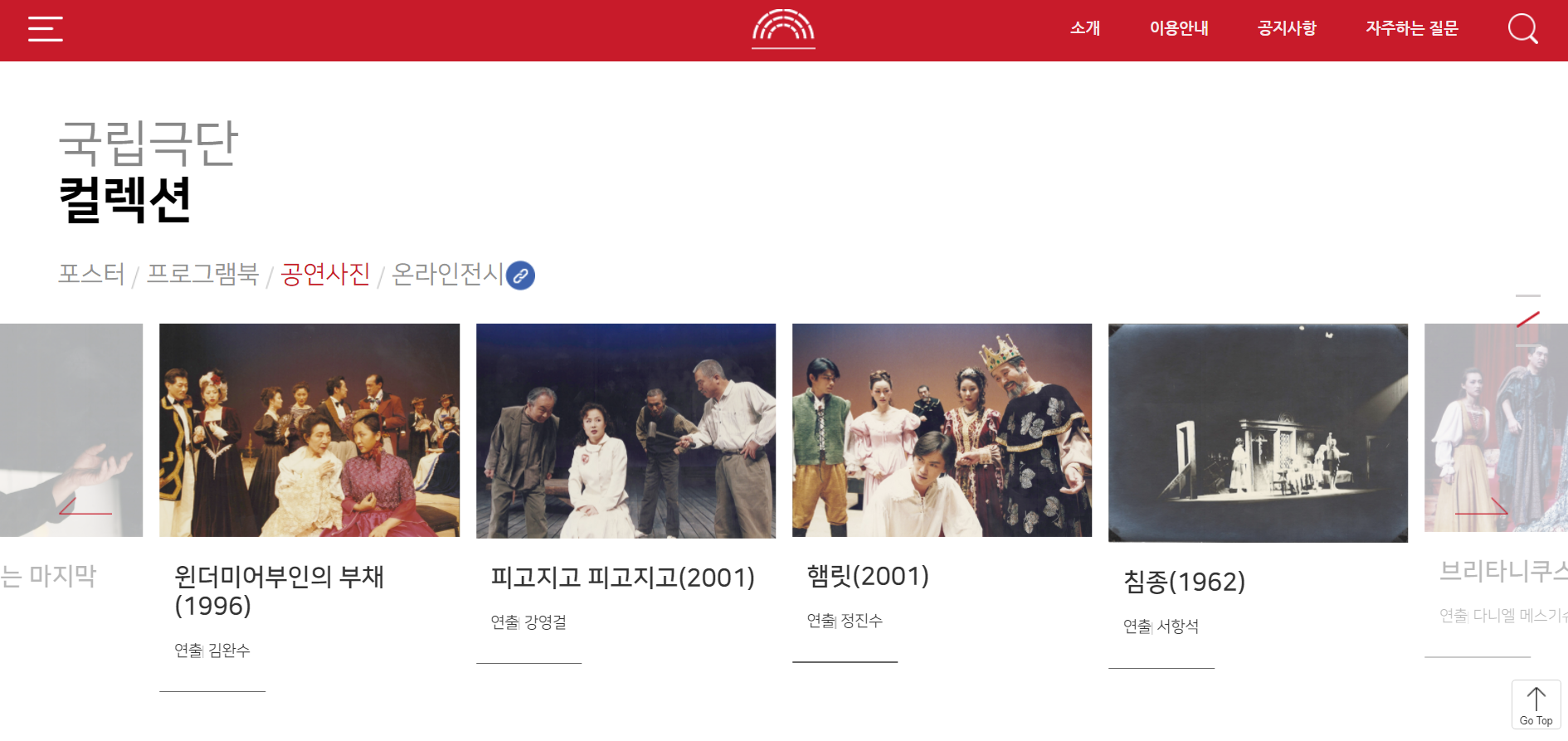Open the search icon
Viewport: 1568px width, 741px height.
point(1522,29)
